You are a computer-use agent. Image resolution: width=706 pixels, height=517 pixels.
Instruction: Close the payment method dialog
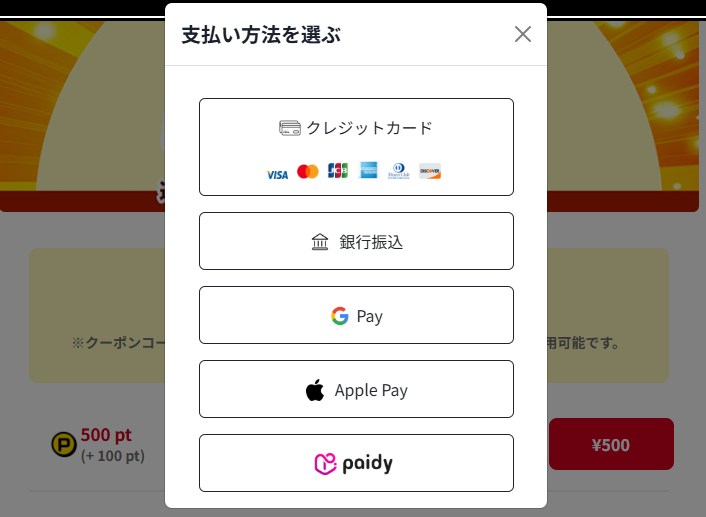[x=522, y=34]
